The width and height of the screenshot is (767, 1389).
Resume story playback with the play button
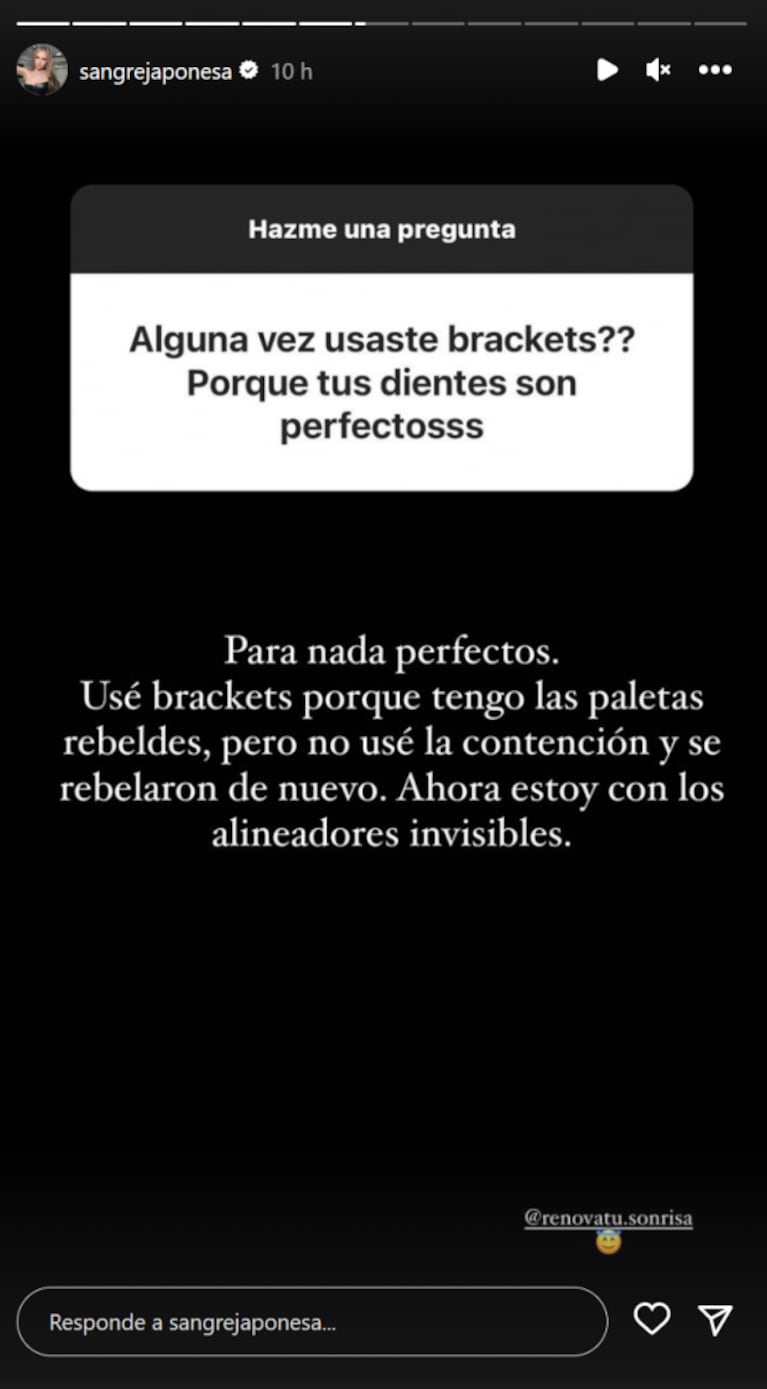pyautogui.click(x=607, y=70)
